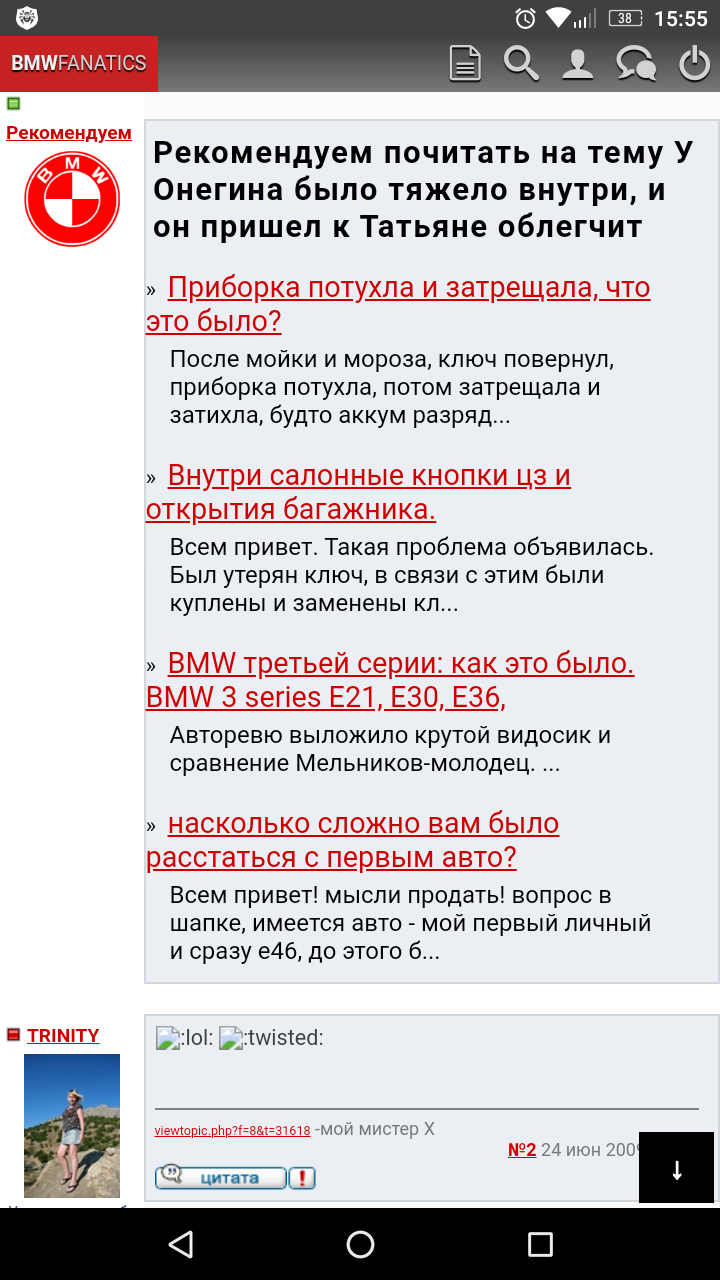This screenshot has width=720, height=1280.
Task: Follow the viewtopic.php?f=8&t=31618 link
Action: pyautogui.click(x=232, y=1131)
